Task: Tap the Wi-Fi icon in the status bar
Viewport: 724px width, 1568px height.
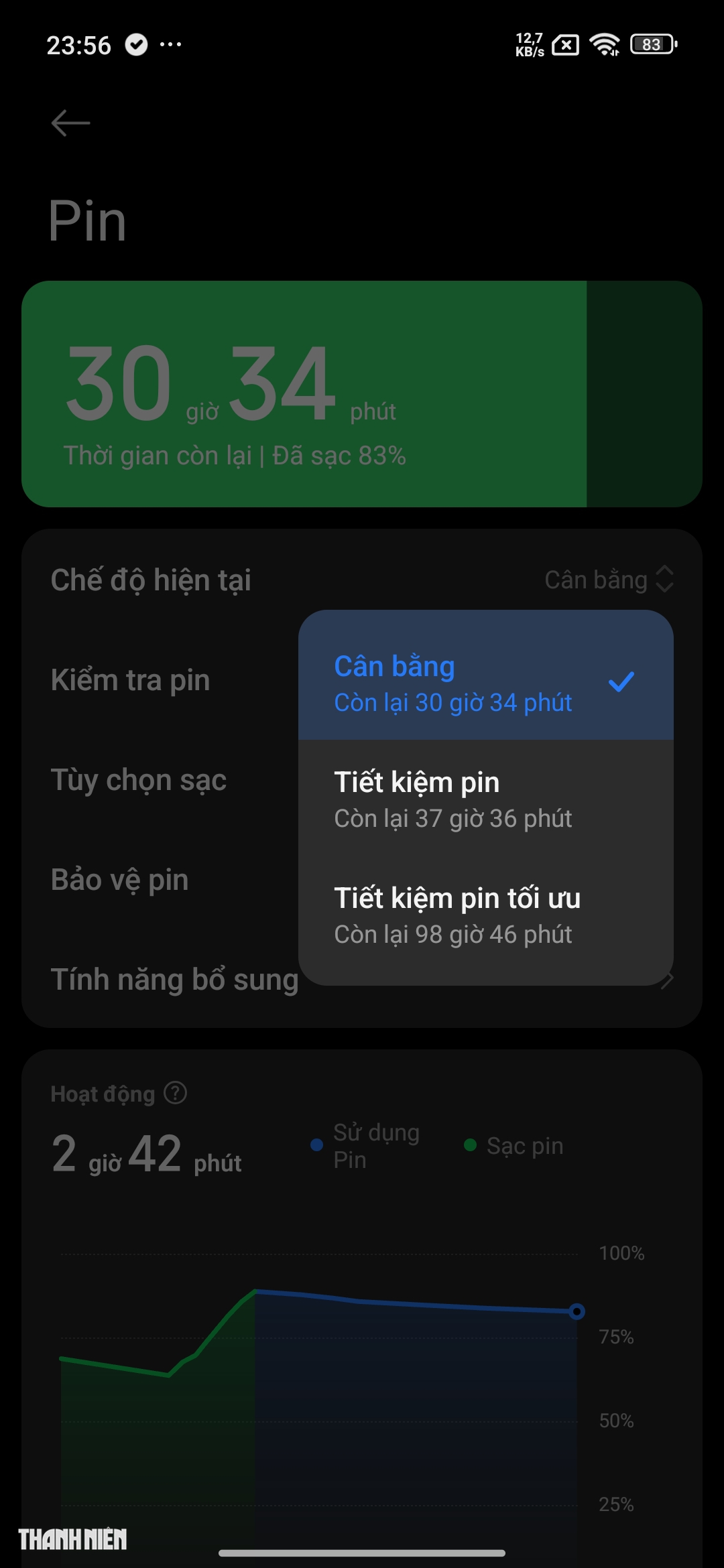Action: [603, 45]
